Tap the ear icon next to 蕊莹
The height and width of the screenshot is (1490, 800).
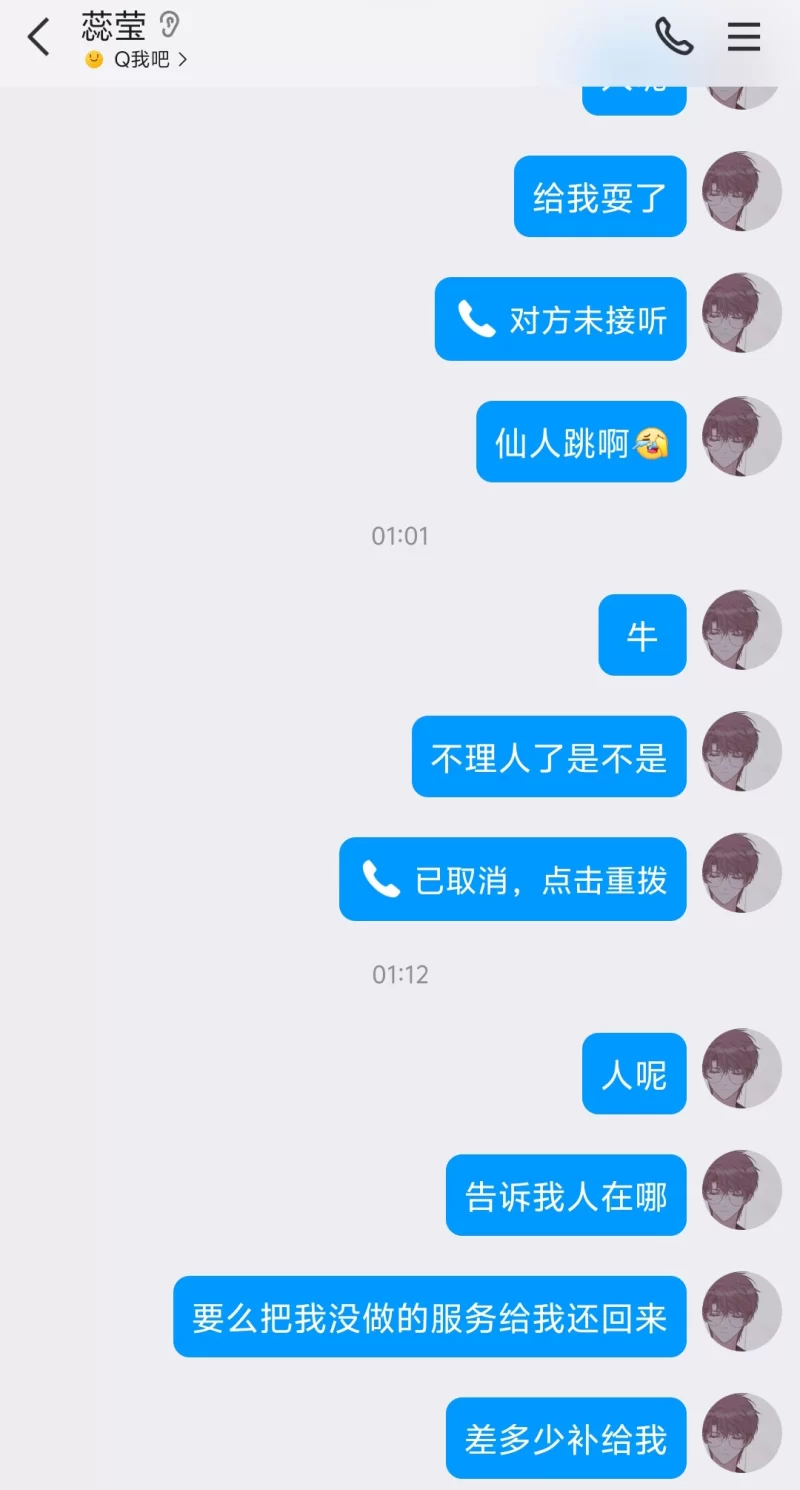169,24
